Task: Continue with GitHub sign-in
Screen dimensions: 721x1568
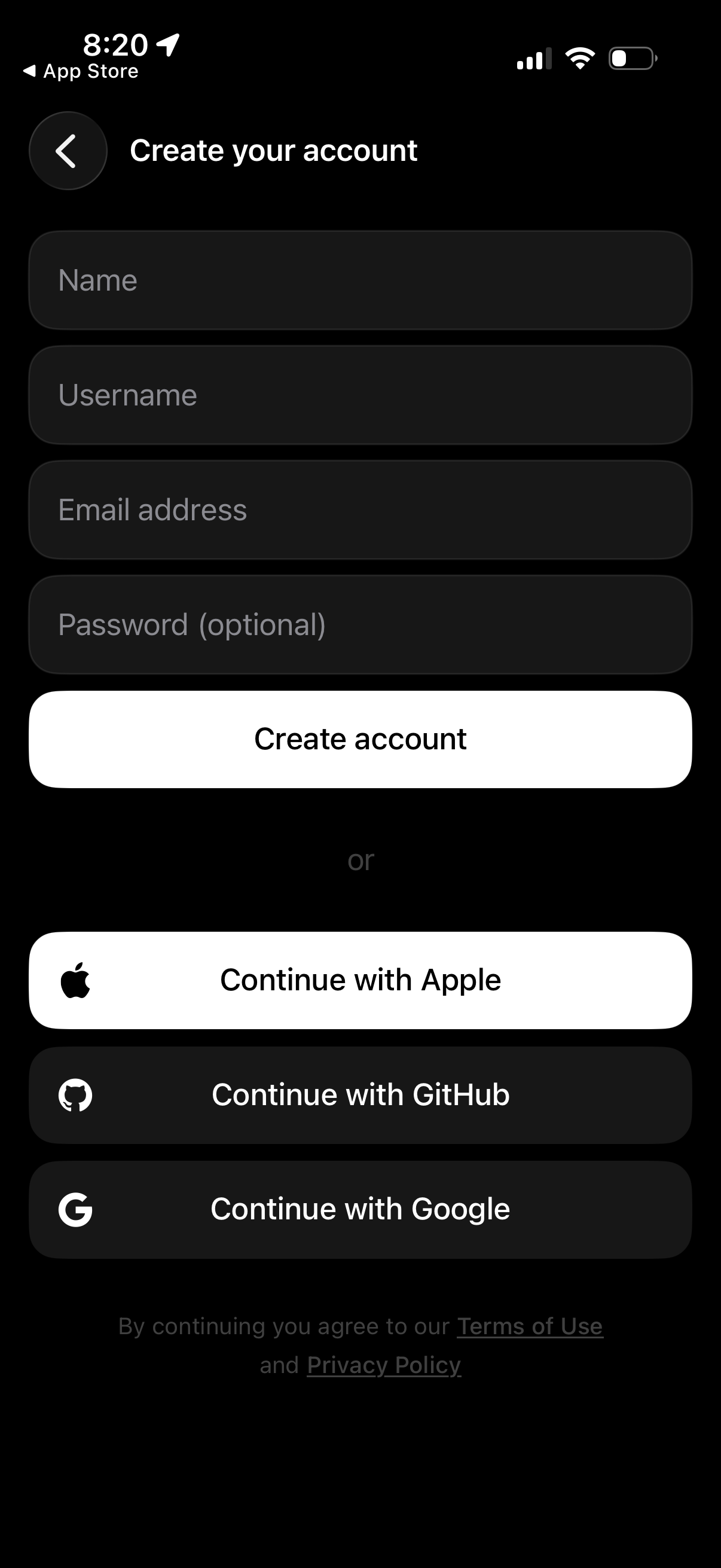Action: pyautogui.click(x=360, y=1094)
